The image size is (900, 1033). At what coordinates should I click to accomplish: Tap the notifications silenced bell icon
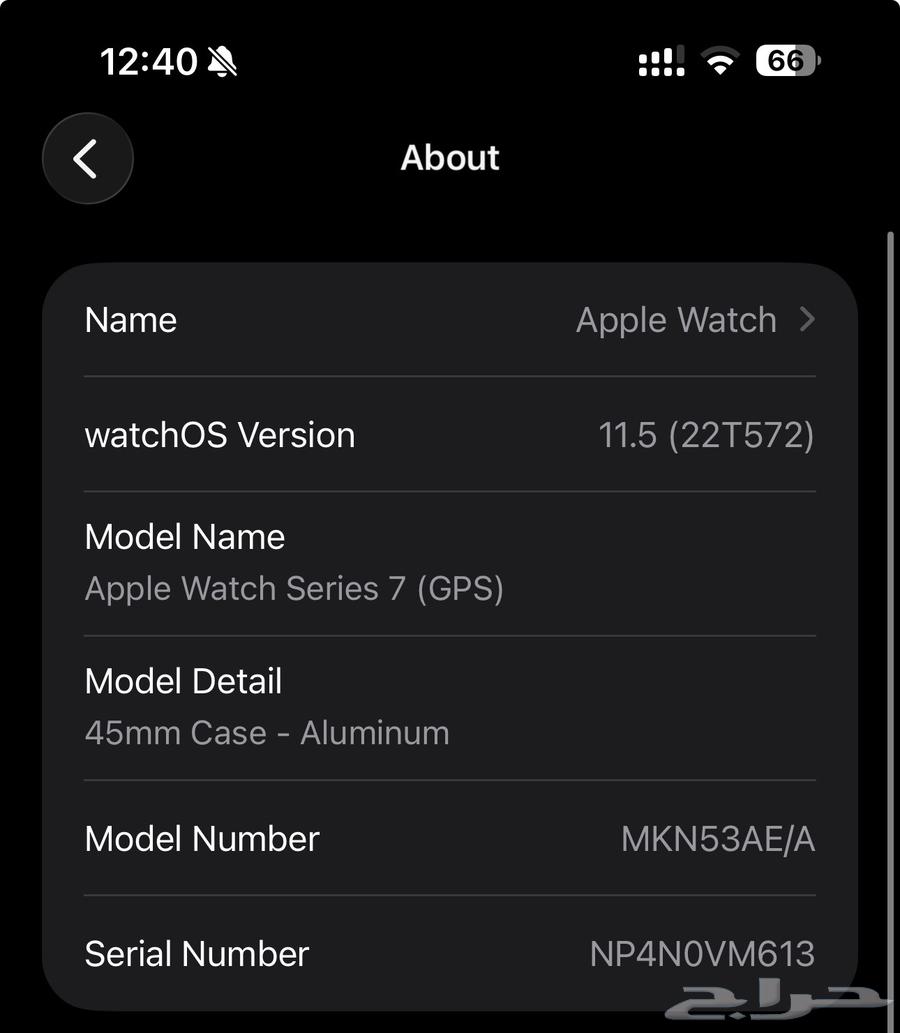click(222, 61)
